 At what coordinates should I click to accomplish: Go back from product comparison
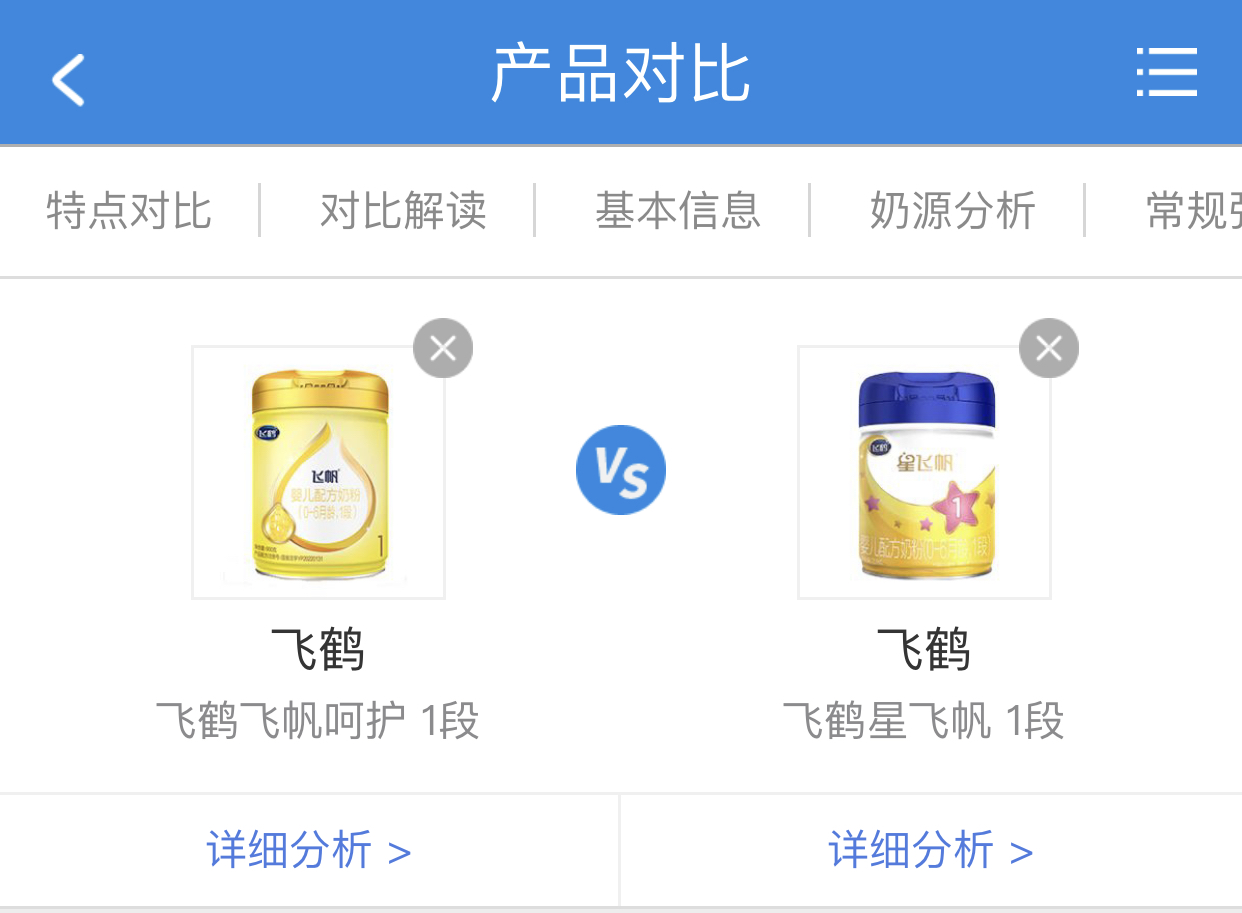tap(68, 78)
